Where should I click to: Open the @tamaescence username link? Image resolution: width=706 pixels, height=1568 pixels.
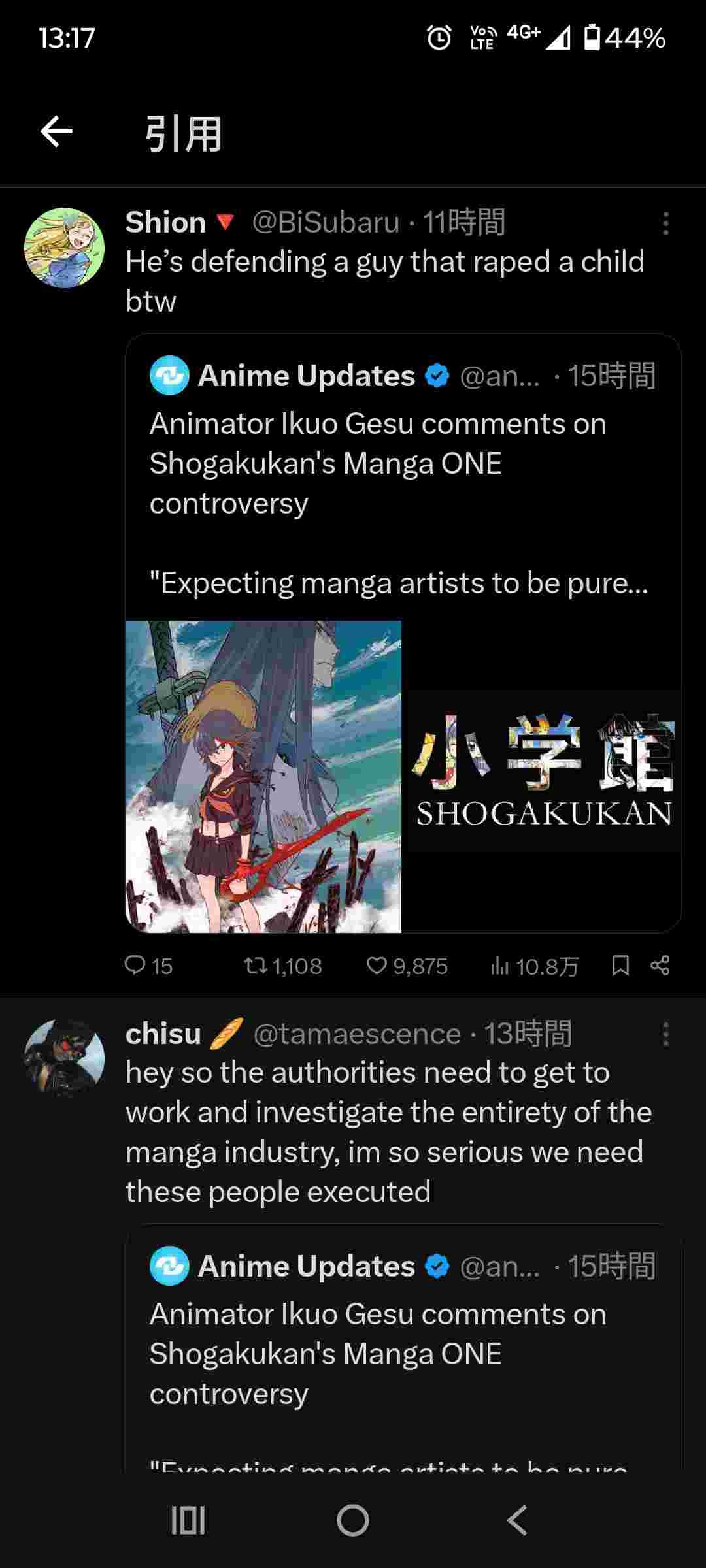point(357,1034)
